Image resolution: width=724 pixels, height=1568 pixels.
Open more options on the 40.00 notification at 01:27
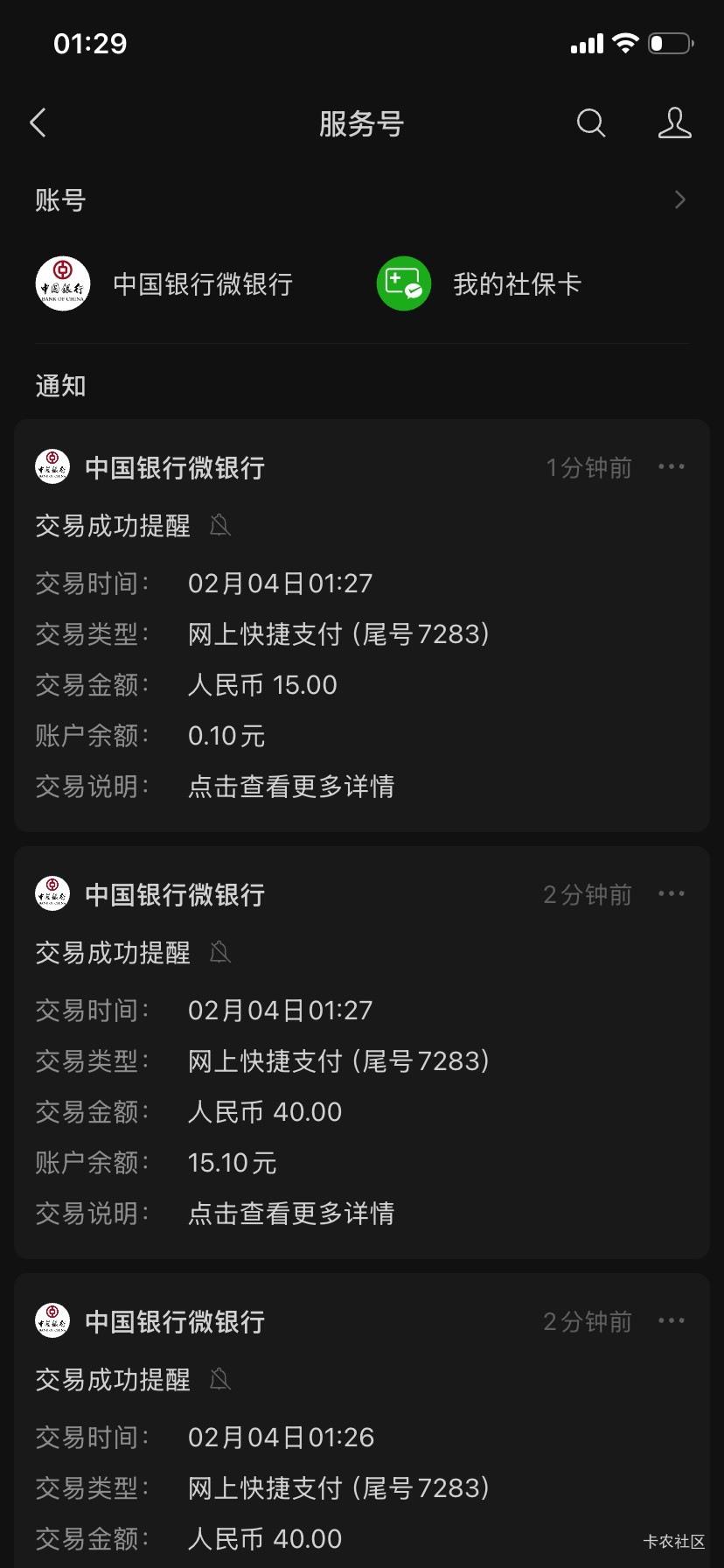672,894
